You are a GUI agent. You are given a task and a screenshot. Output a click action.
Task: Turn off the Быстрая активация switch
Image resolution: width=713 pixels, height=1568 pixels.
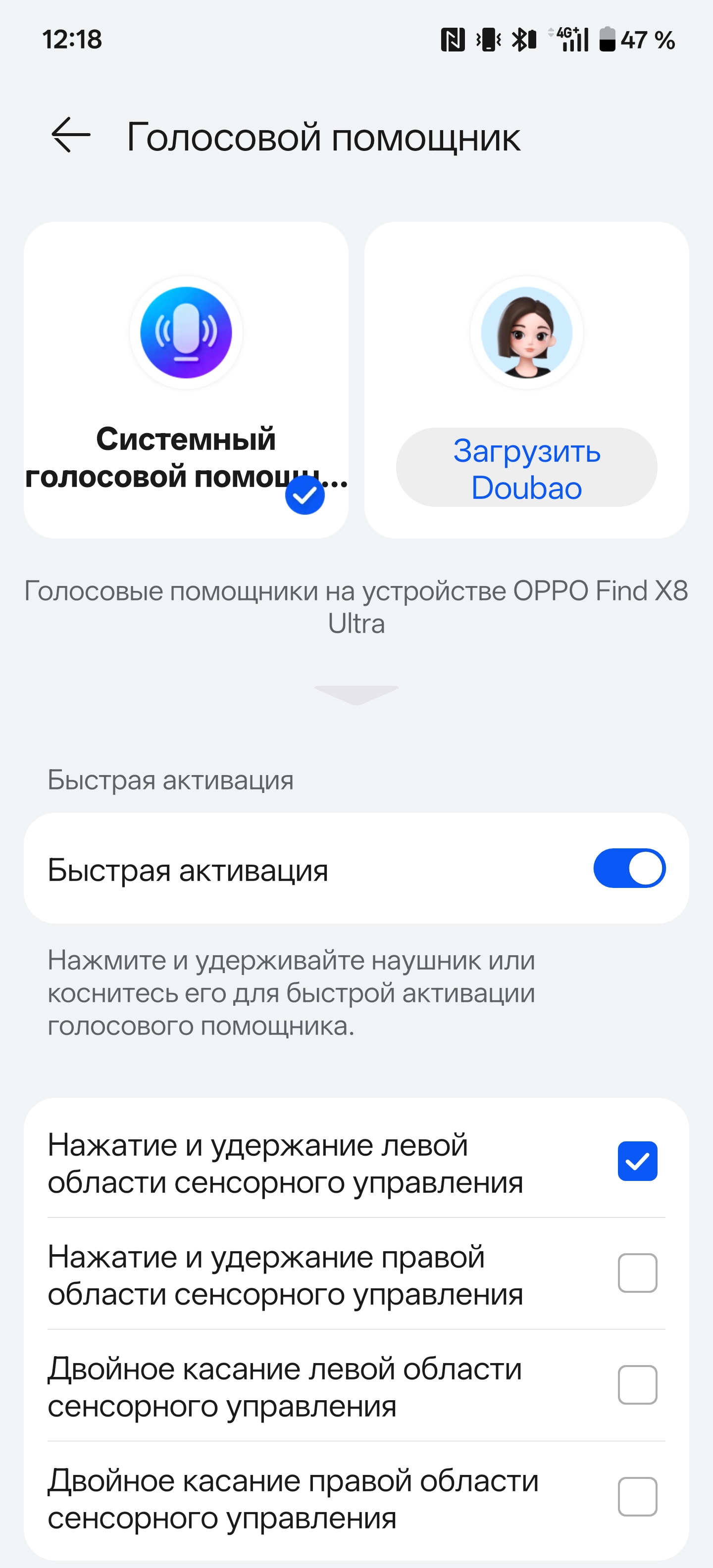coord(629,868)
